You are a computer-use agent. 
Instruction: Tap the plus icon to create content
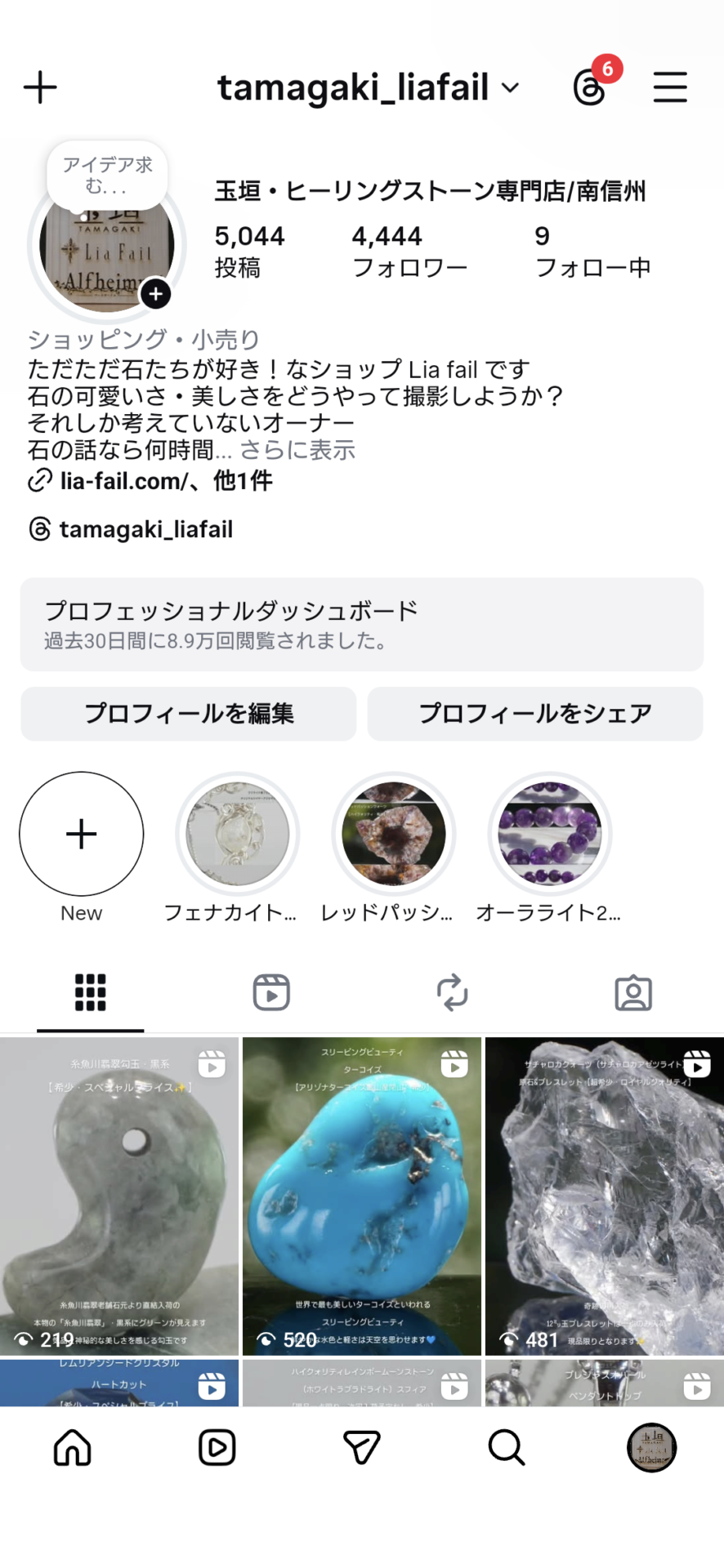[x=40, y=87]
